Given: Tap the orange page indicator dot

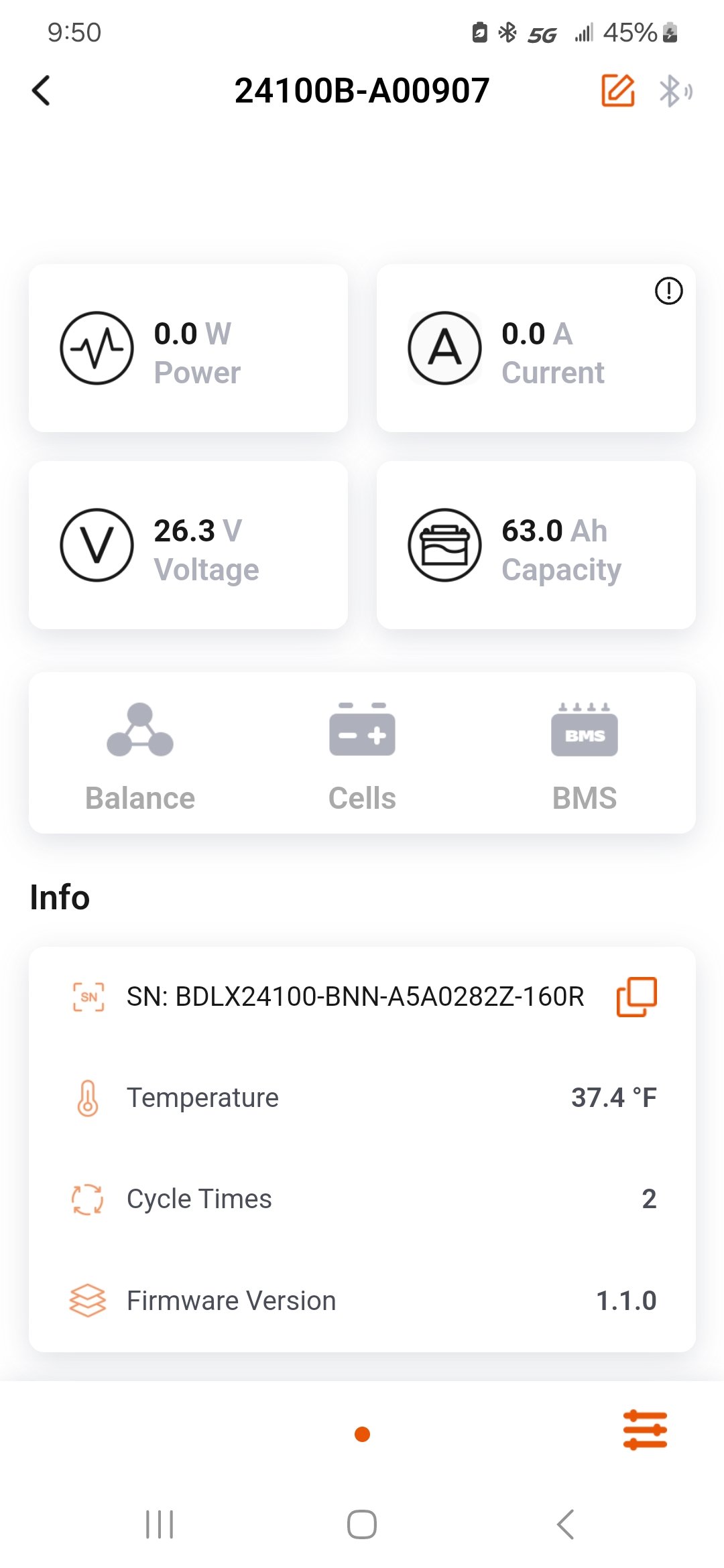Looking at the screenshot, I should point(362,1434).
